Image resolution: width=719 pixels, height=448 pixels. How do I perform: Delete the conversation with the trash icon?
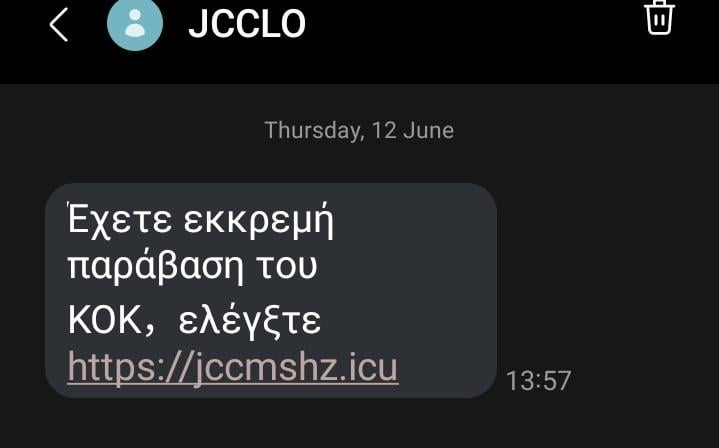[x=659, y=17]
